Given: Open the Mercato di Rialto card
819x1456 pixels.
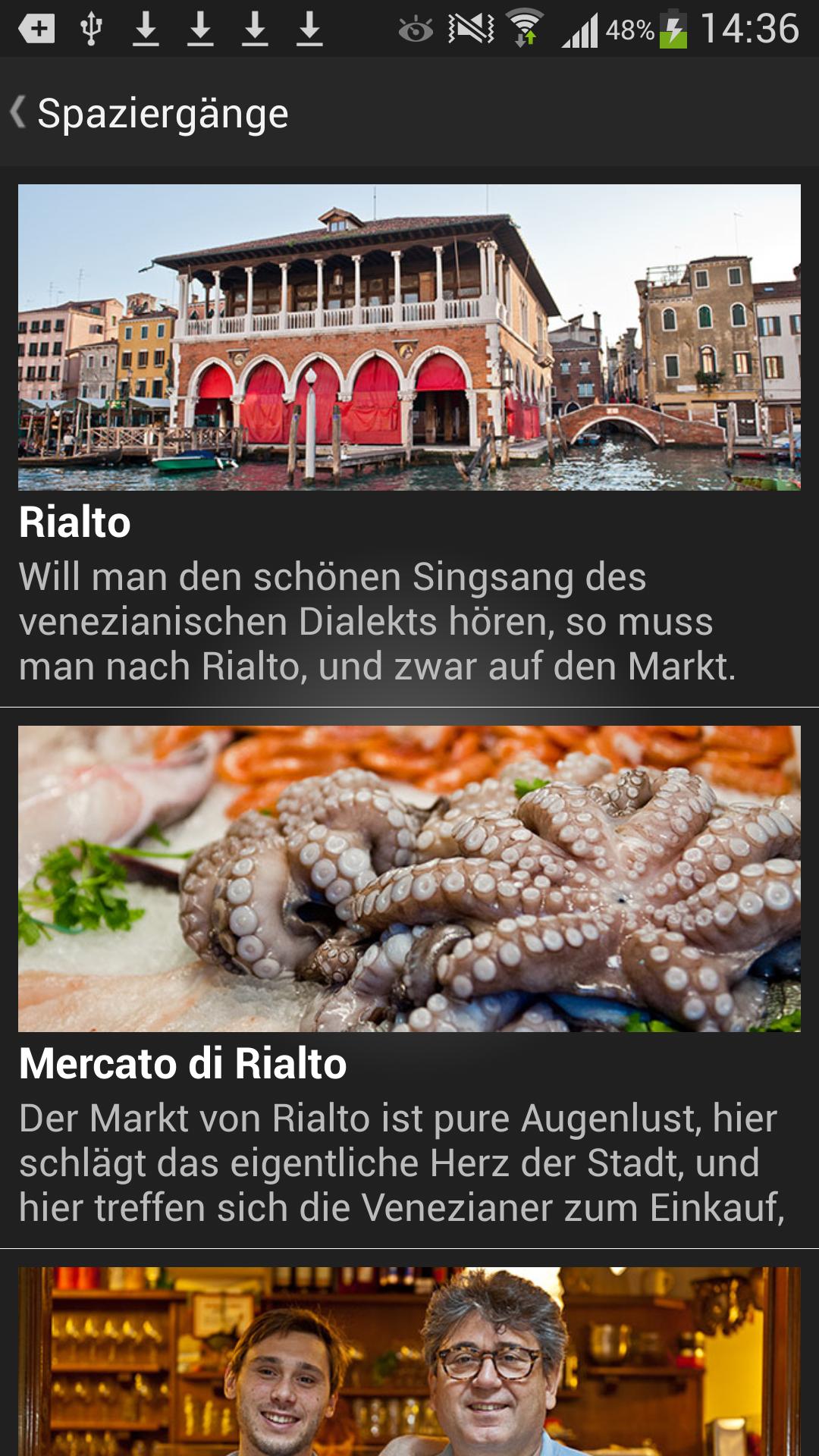Looking at the screenshot, I should (x=409, y=978).
